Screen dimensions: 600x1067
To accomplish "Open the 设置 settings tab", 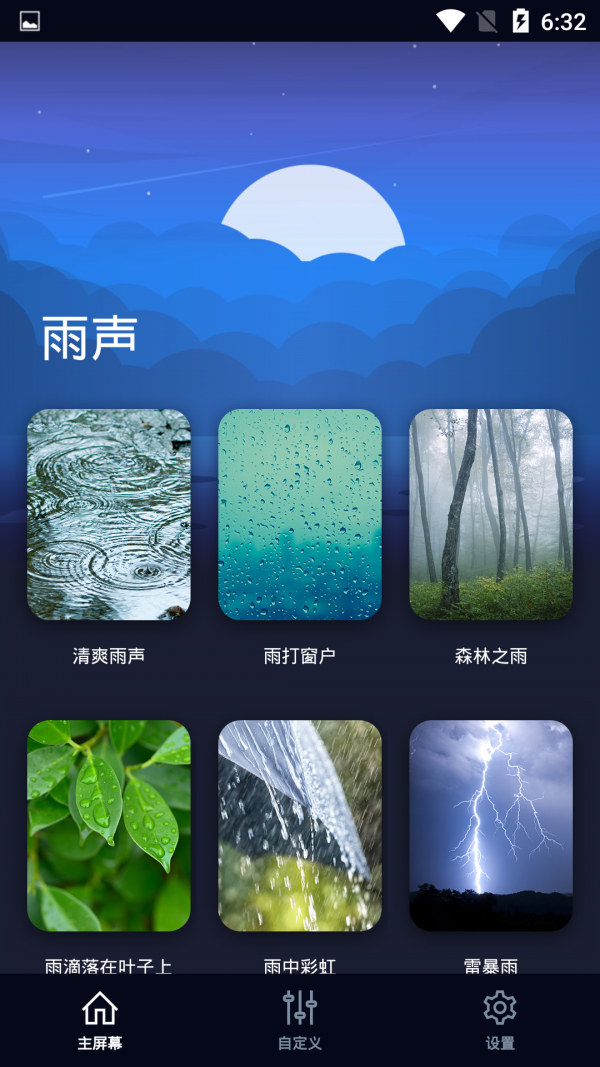I will coord(500,1020).
